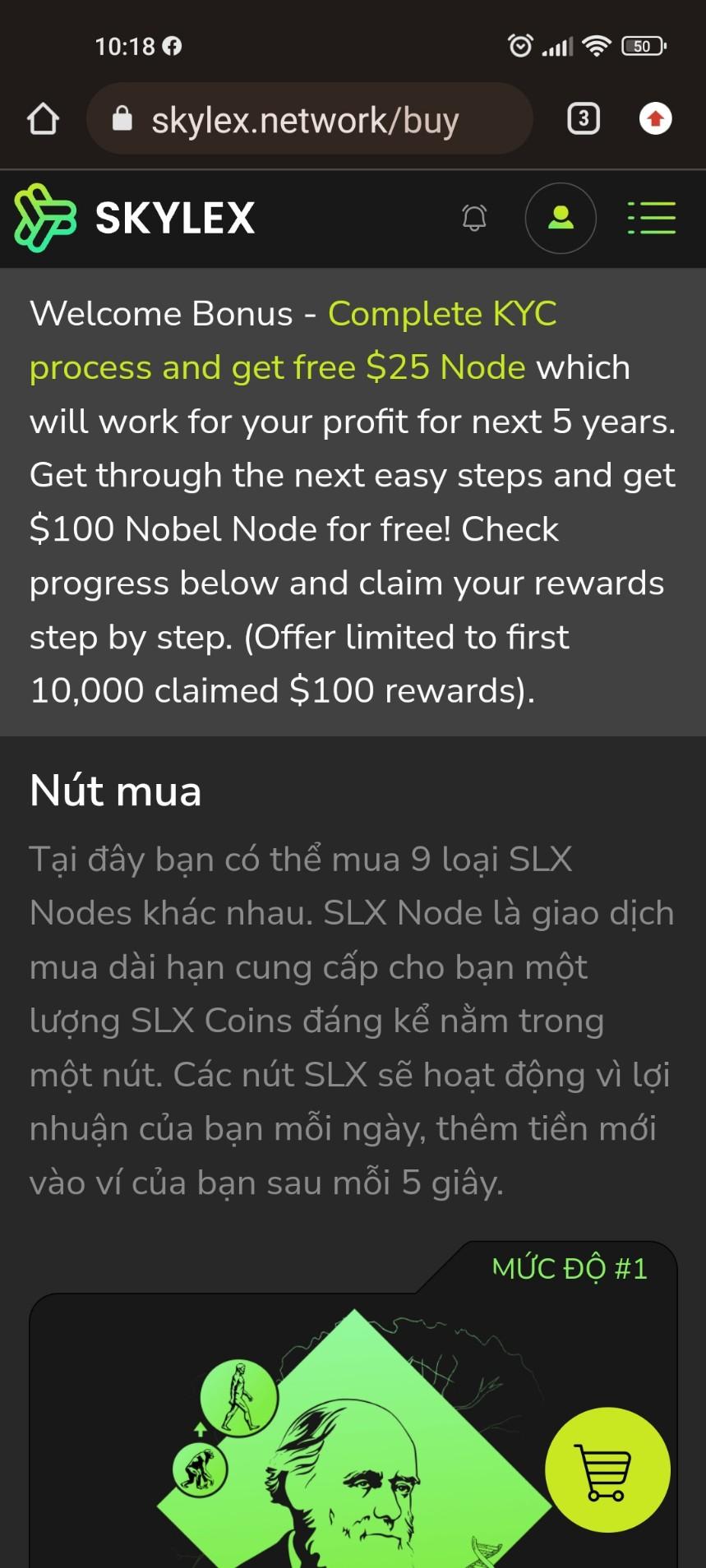Viewport: 706px width, 1568px height.
Task: Tap the red update arrow icon
Action: (x=655, y=119)
